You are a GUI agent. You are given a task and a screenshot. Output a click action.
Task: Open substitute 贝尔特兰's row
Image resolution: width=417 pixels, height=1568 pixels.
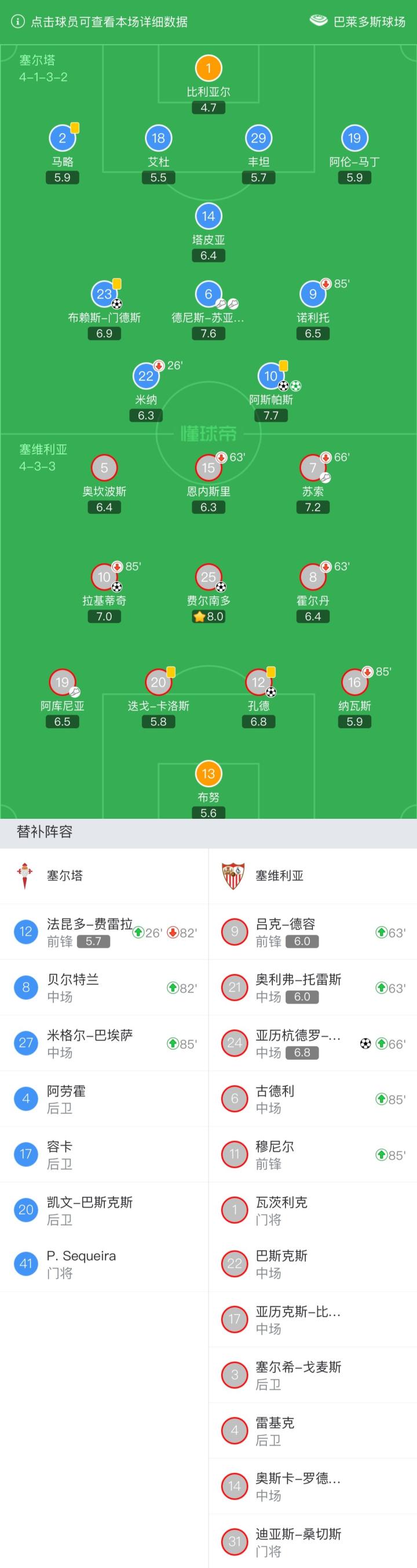tap(104, 987)
